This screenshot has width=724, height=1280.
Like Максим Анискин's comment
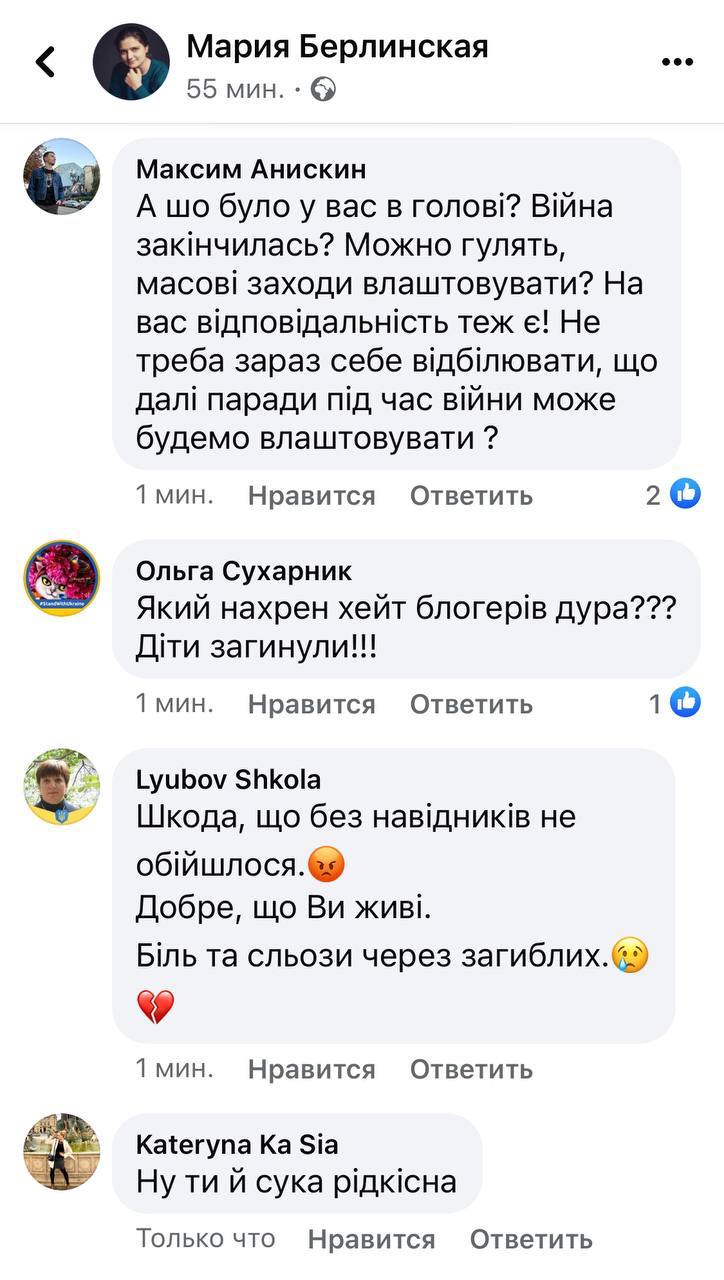[311, 495]
